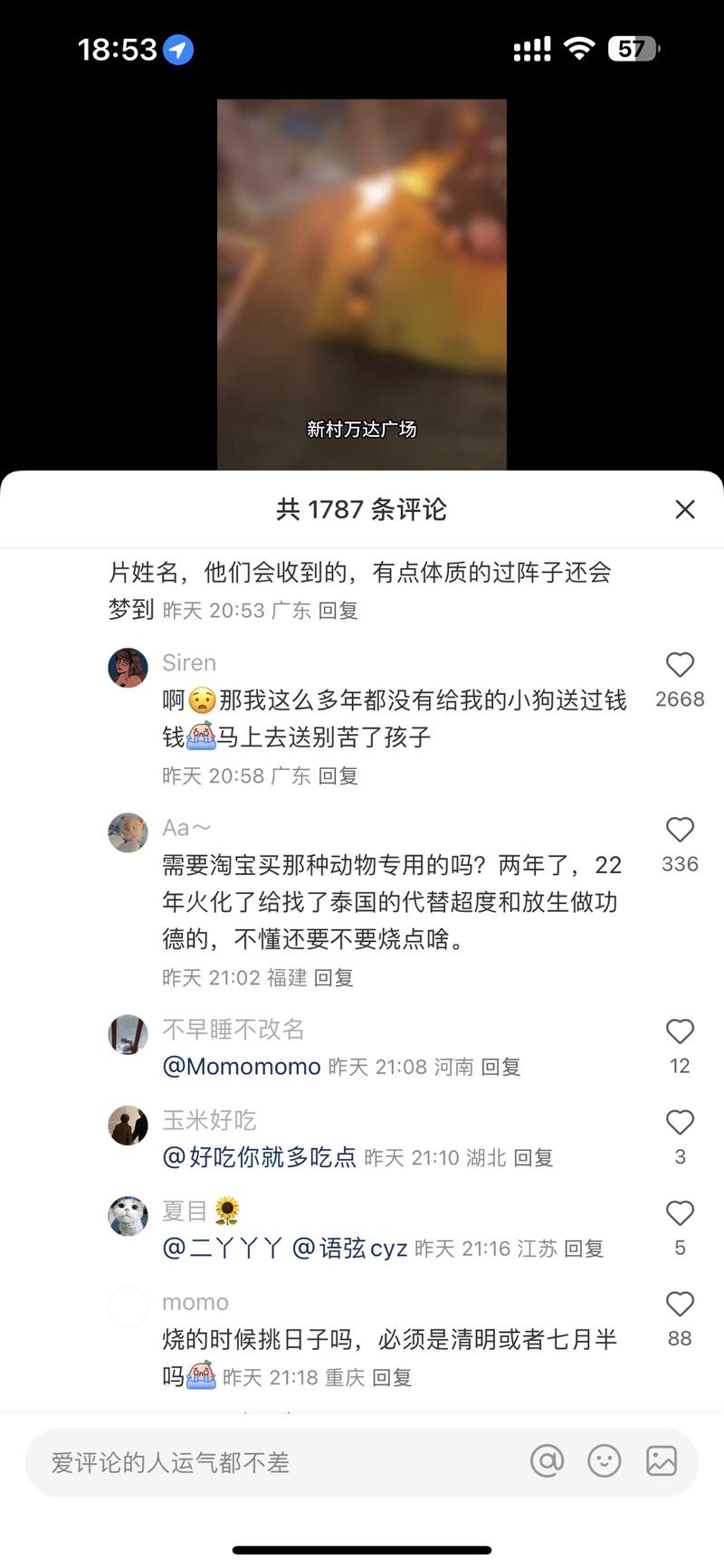Reply to Aa～'s comment from 福建

click(x=333, y=978)
